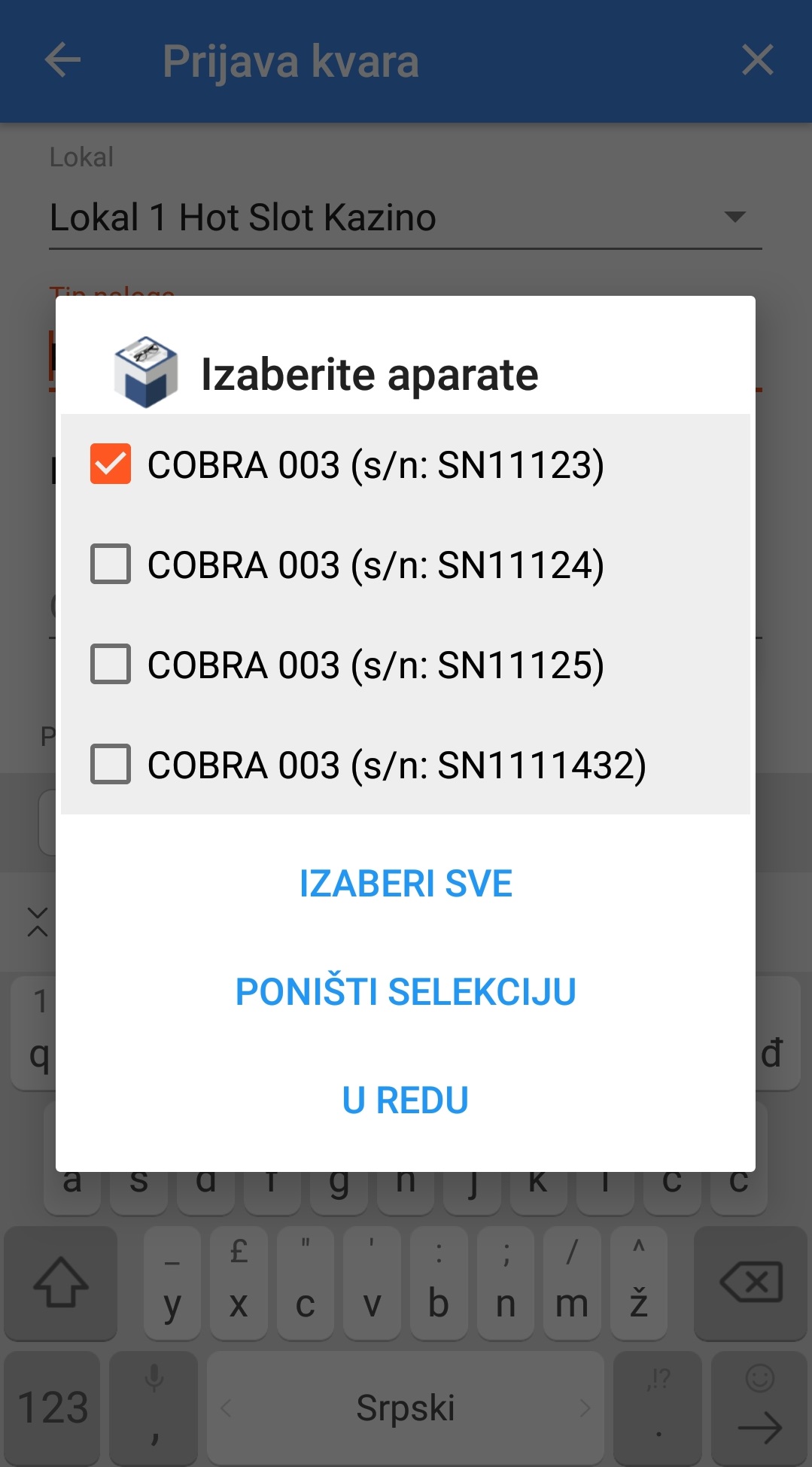The image size is (812, 1467).
Task: Tap IZABERI SVE to select all
Action: coord(406,884)
